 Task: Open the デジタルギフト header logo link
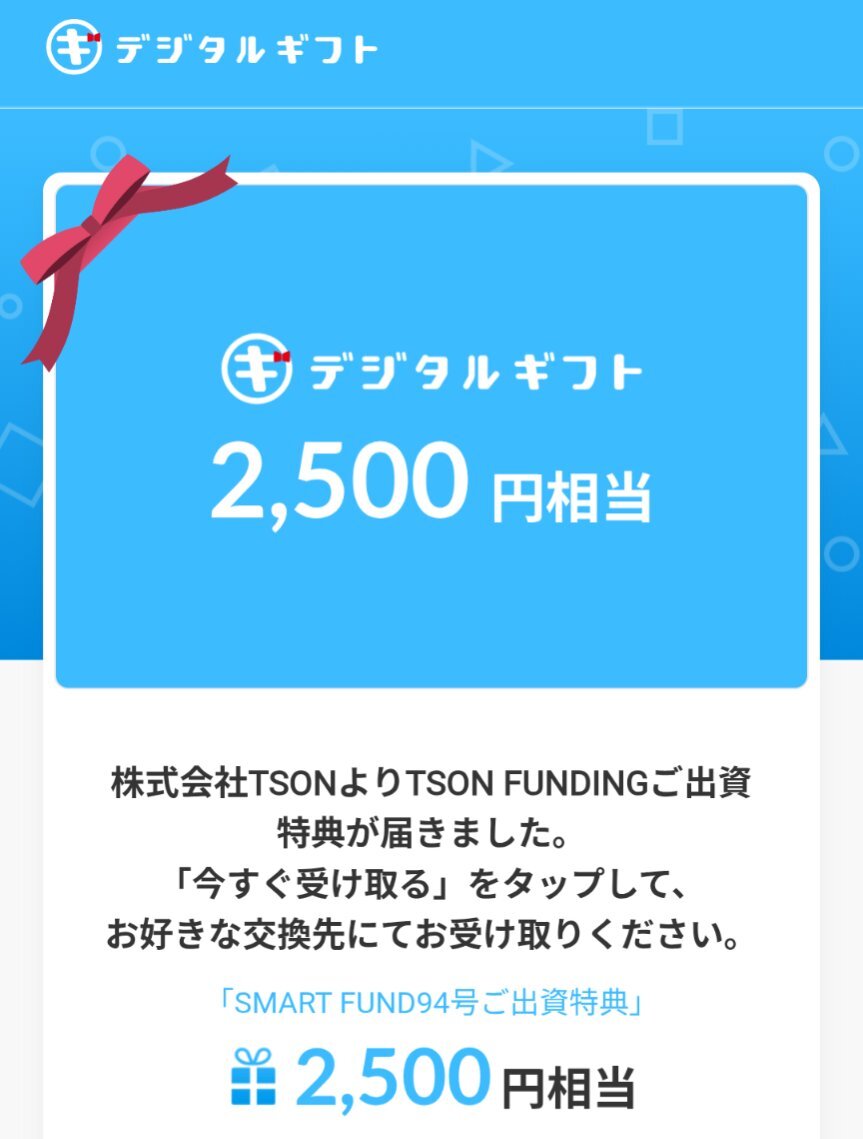click(212, 48)
